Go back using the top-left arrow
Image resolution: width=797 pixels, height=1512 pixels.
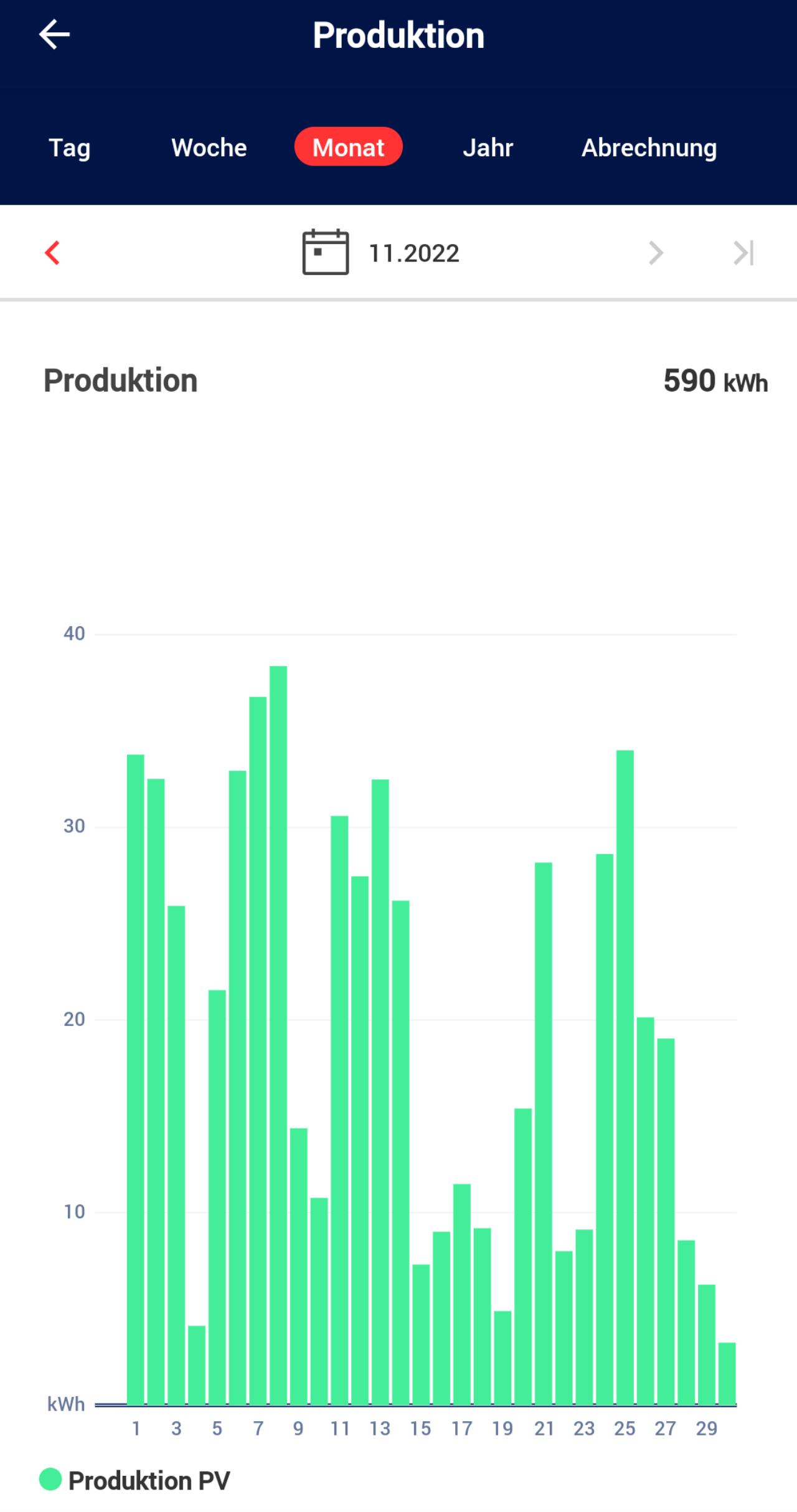(x=54, y=34)
